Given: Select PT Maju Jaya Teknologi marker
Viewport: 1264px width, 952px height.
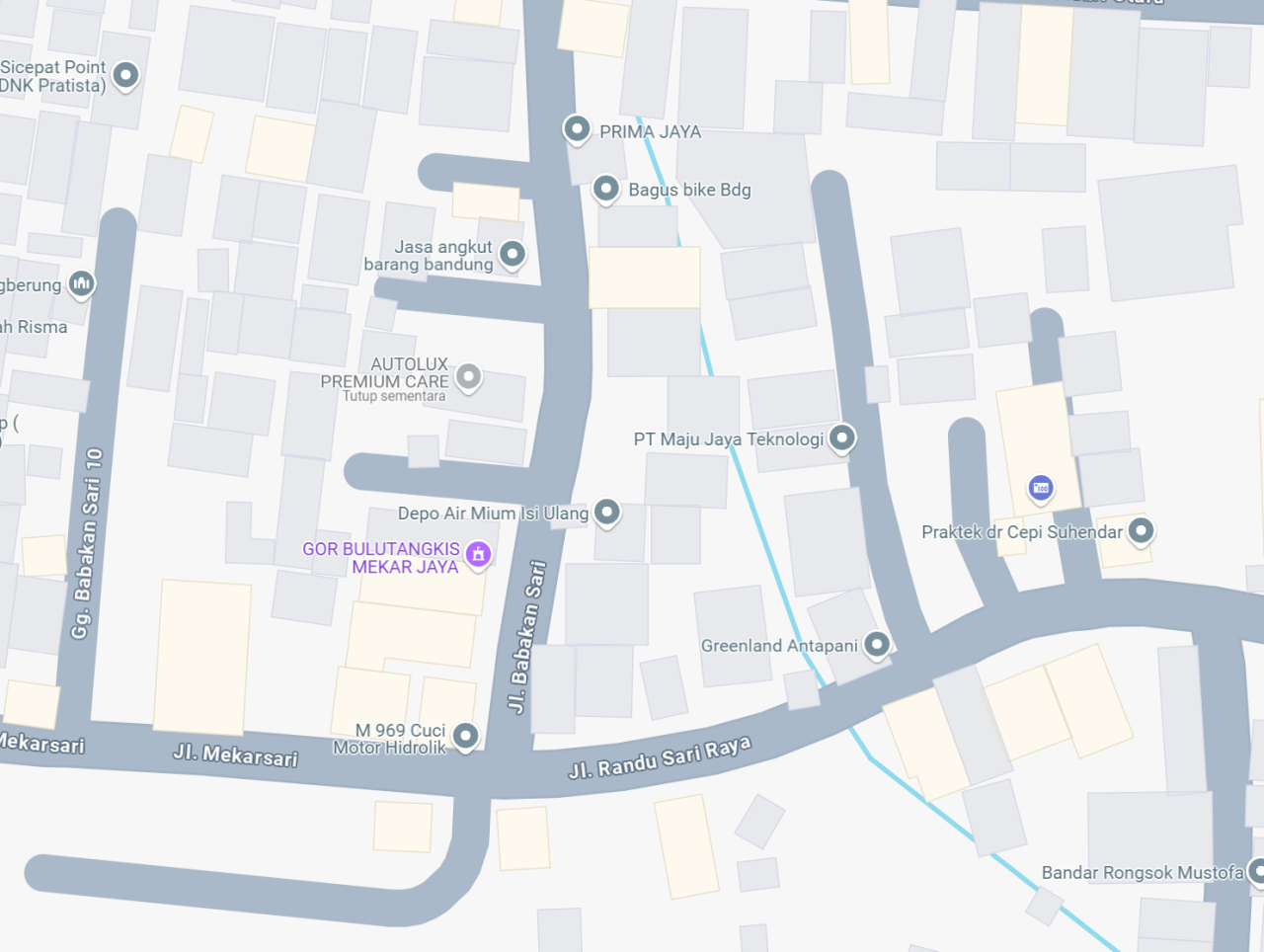Looking at the screenshot, I should (841, 436).
